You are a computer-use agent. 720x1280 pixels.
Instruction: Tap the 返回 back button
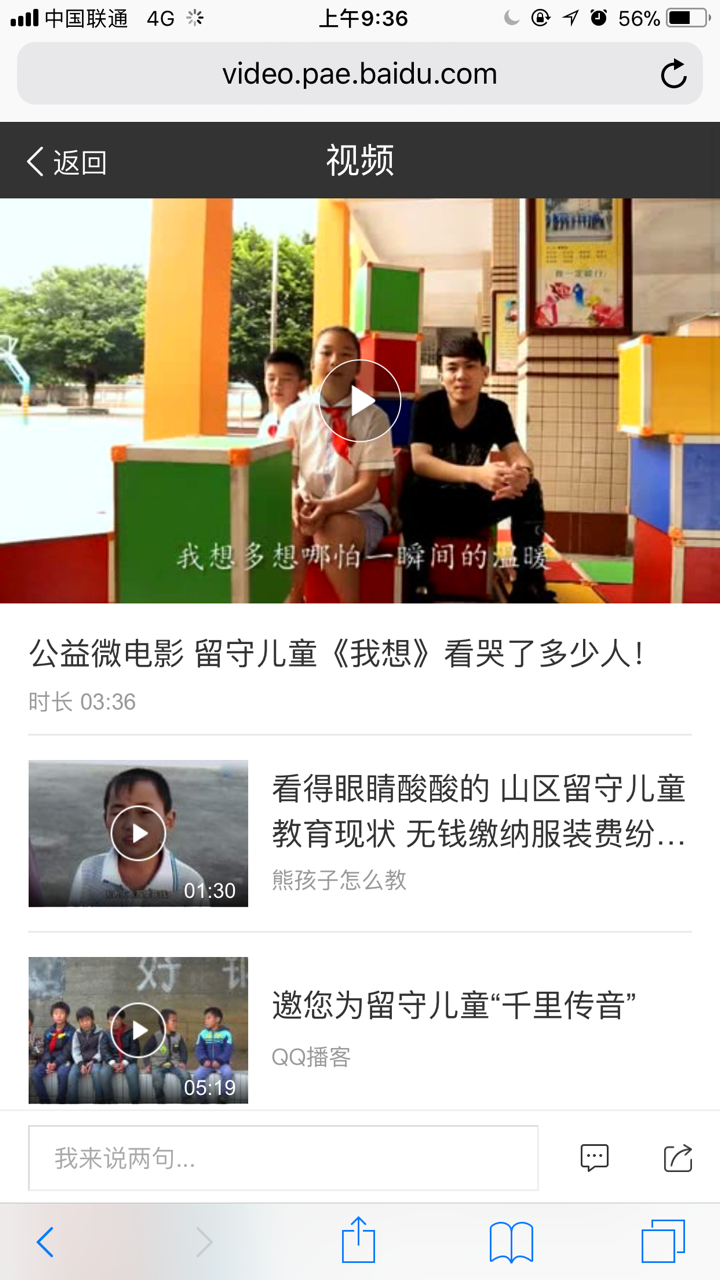(x=66, y=161)
